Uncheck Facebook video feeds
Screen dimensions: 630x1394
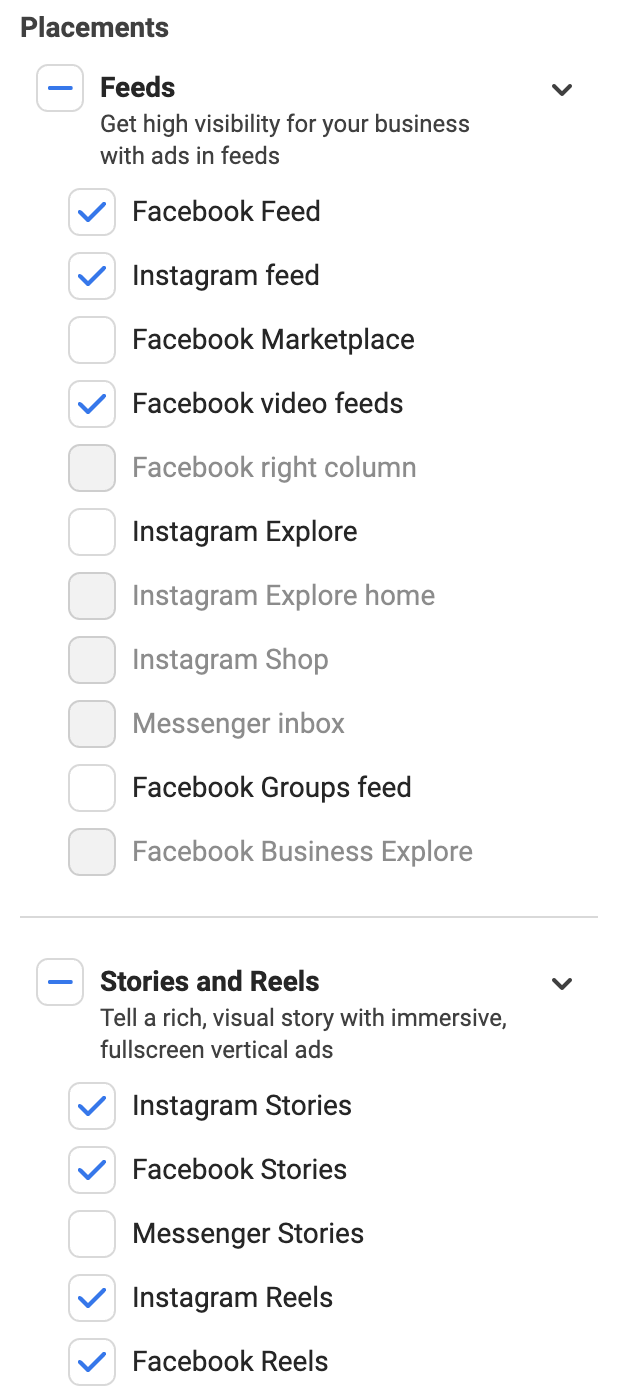pyautogui.click(x=92, y=404)
